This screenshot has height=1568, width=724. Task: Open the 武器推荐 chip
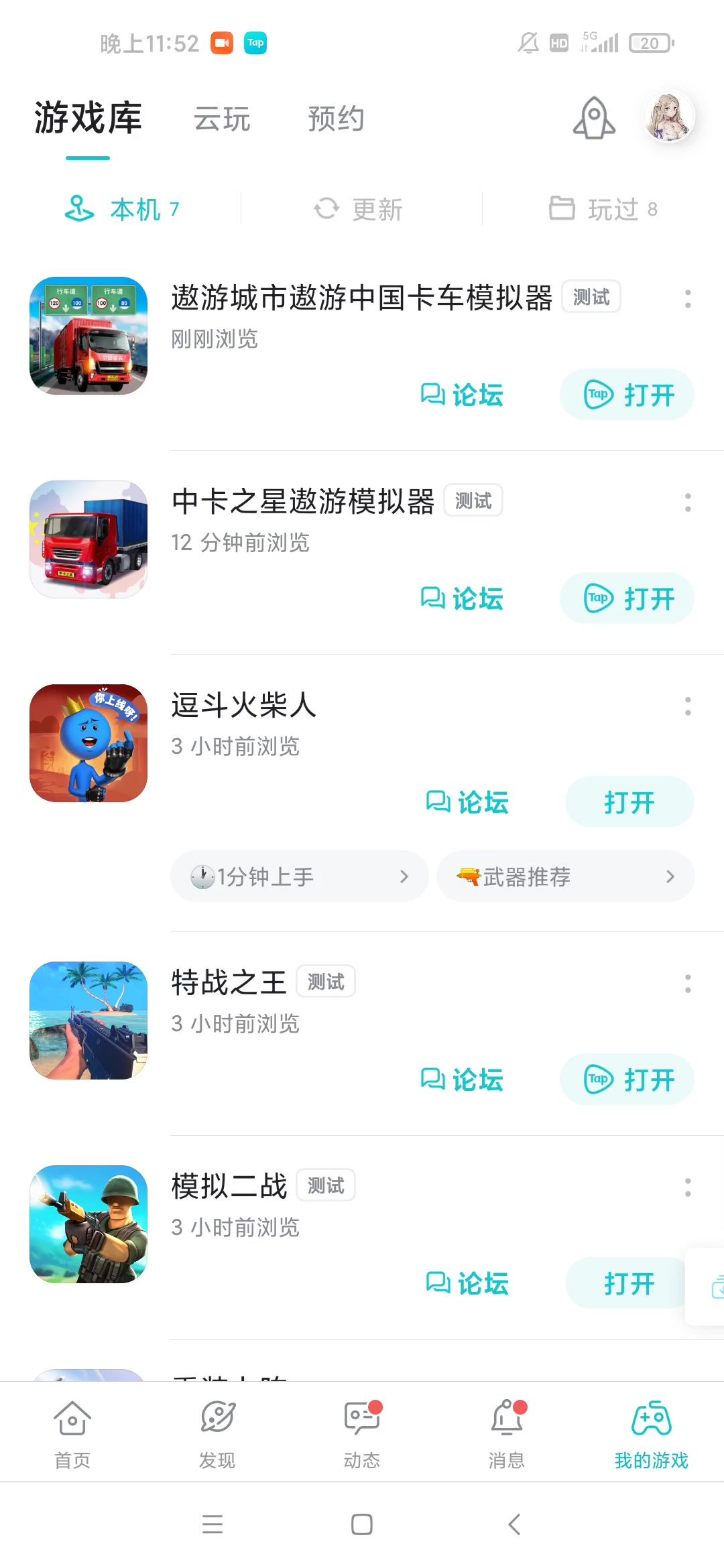tap(565, 876)
